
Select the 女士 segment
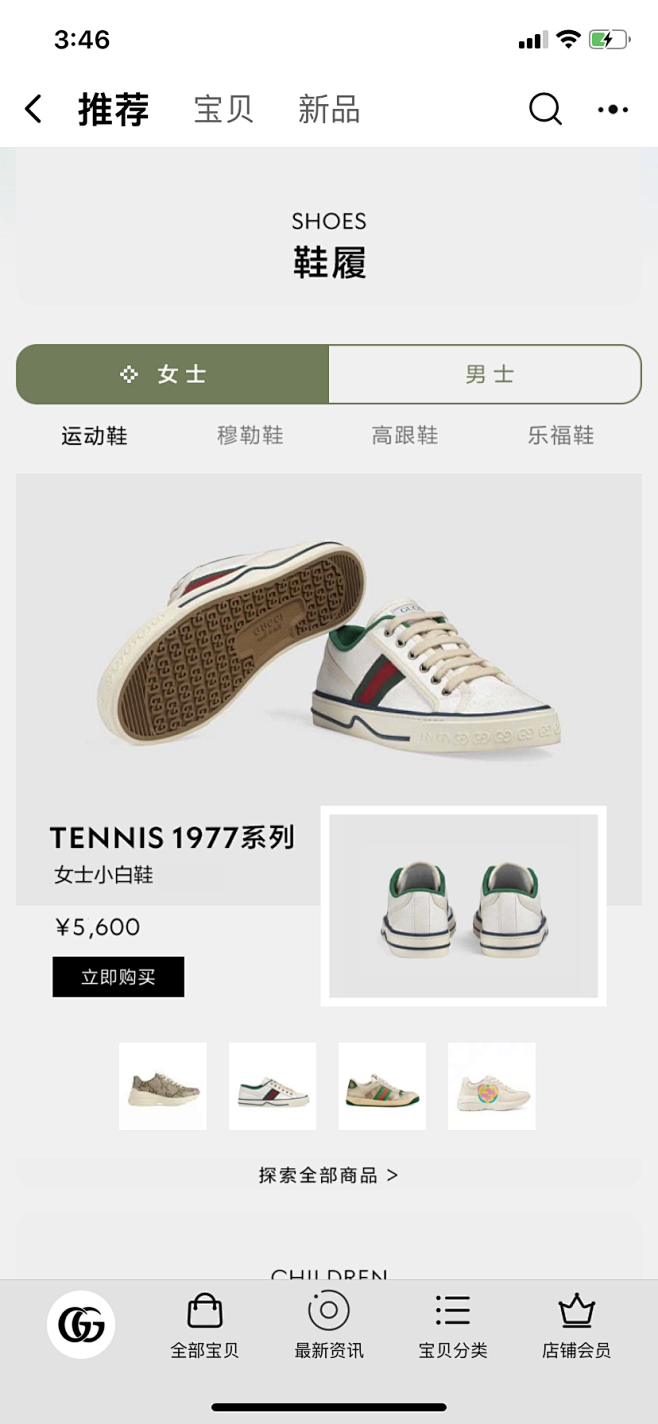point(172,374)
